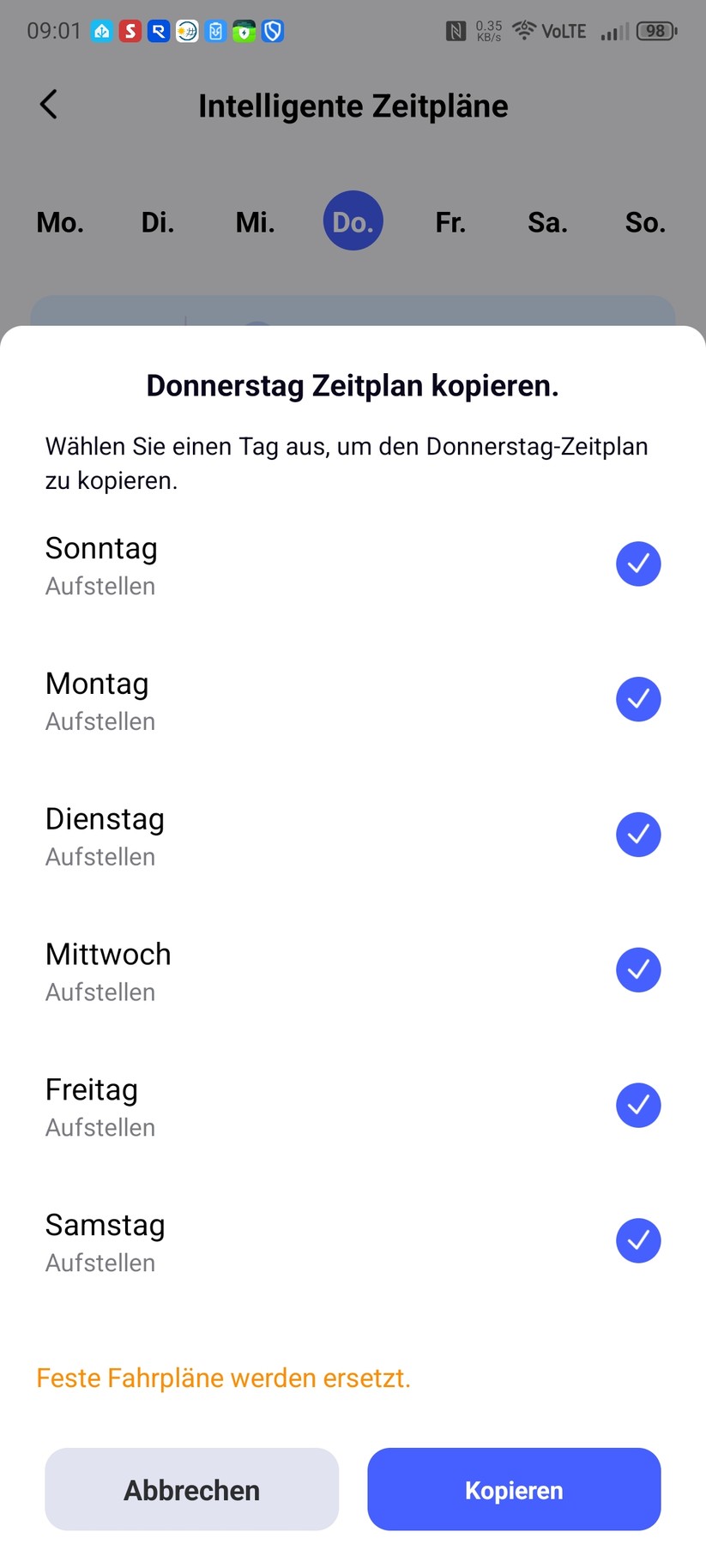Tap the red S notification icon
This screenshot has height=1568, width=706.
[x=130, y=31]
